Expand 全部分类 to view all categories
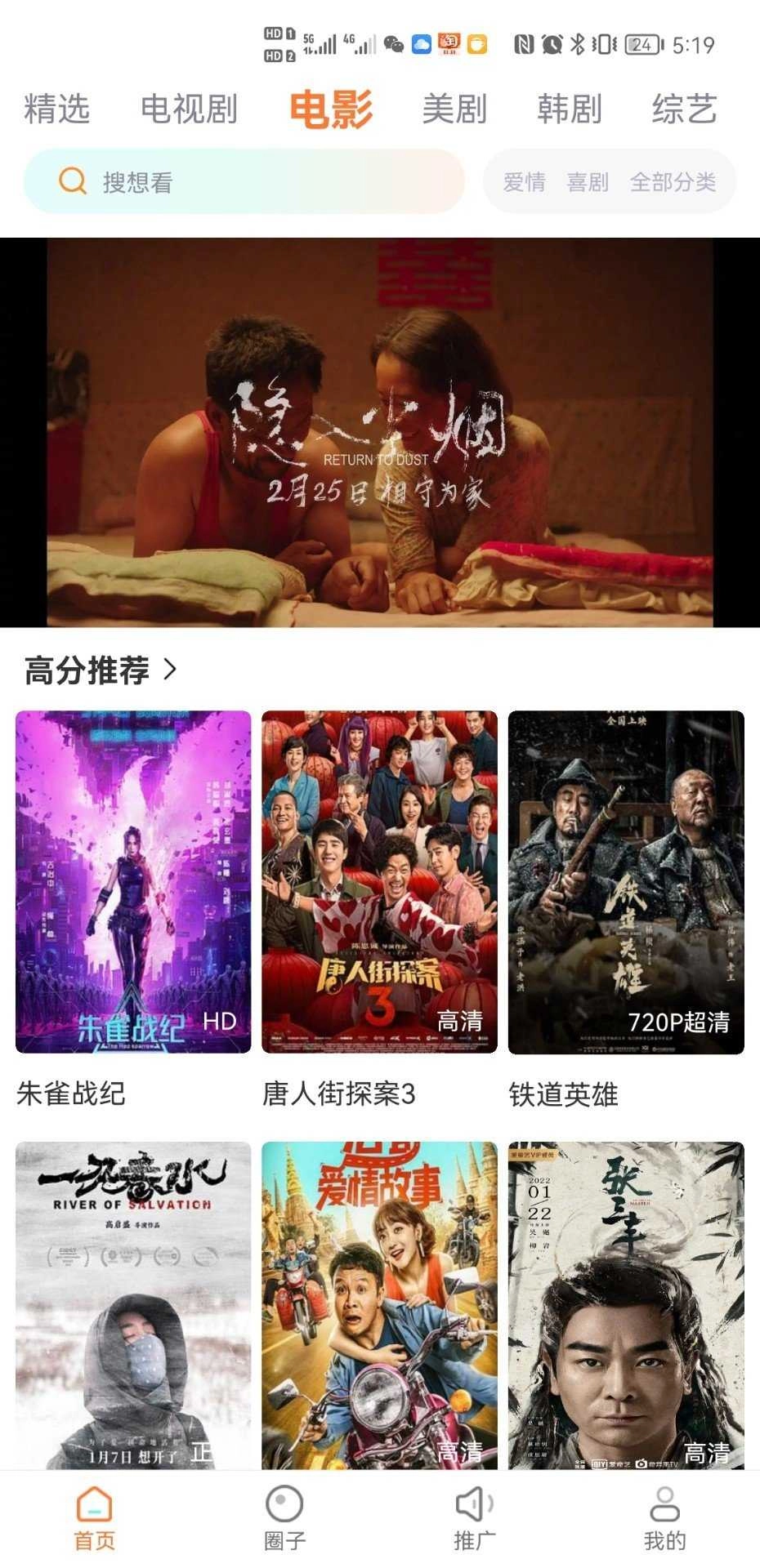 [x=675, y=181]
